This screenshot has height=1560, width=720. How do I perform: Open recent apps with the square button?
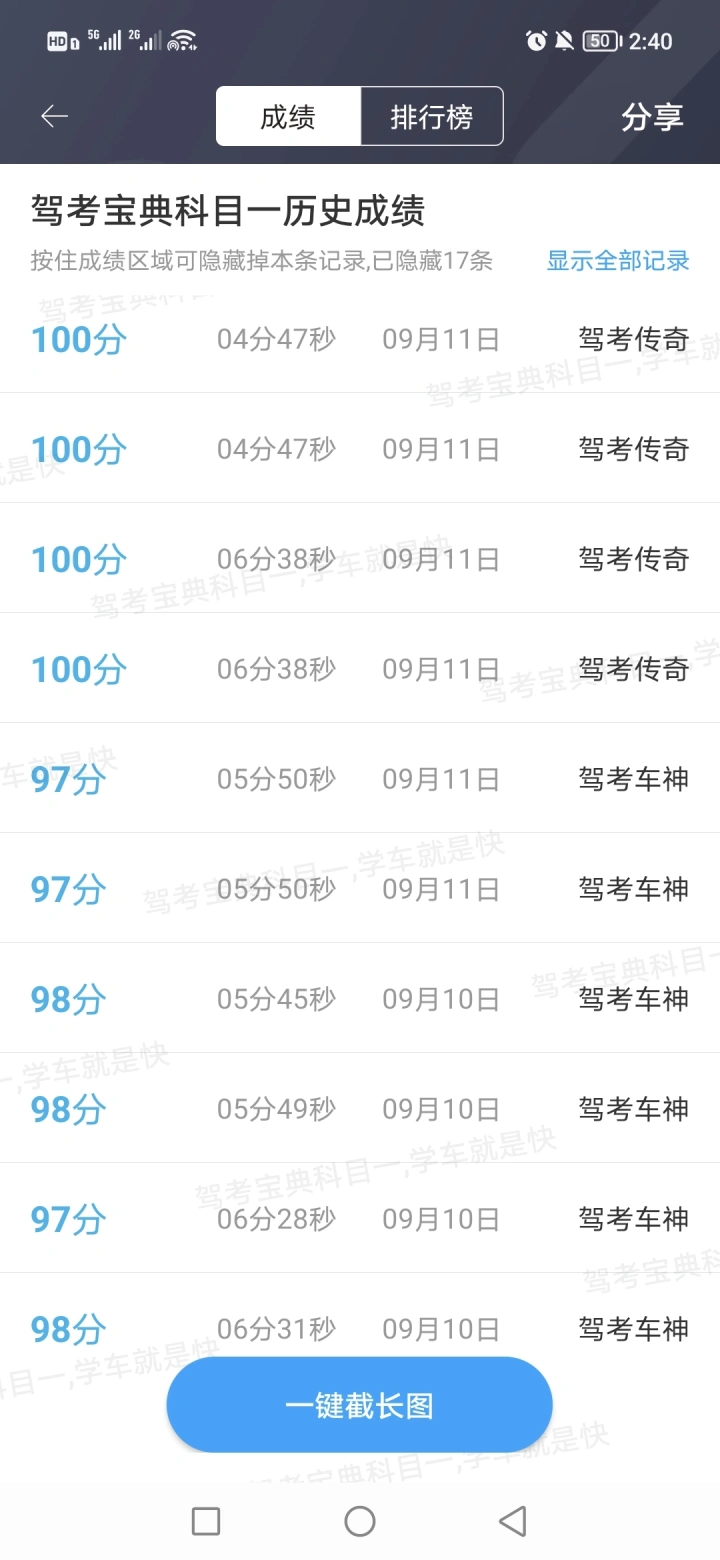pyautogui.click(x=206, y=1521)
